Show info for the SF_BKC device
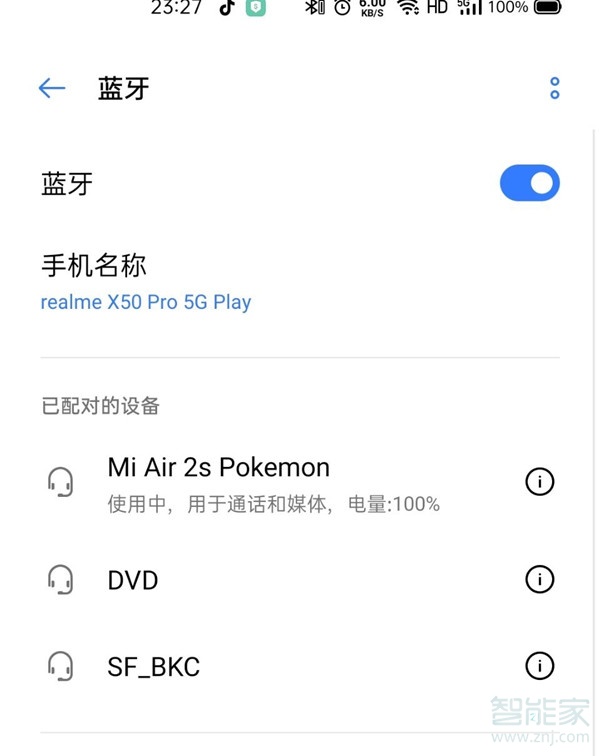Viewport: 600px width, 756px height. (539, 666)
